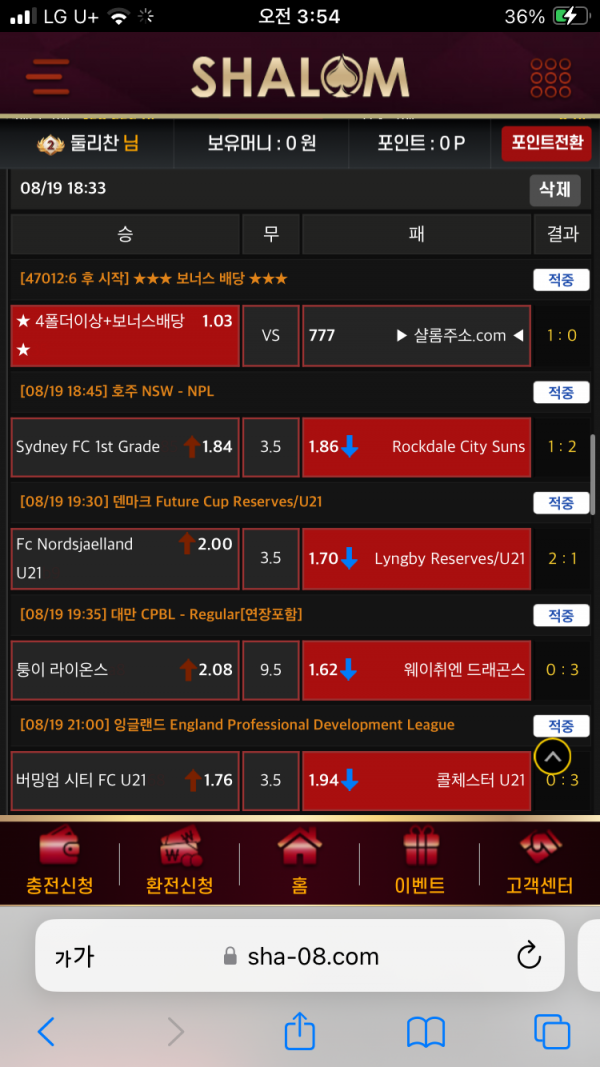The image size is (600, 1067).
Task: Open the grid menu icon
Action: click(550, 77)
